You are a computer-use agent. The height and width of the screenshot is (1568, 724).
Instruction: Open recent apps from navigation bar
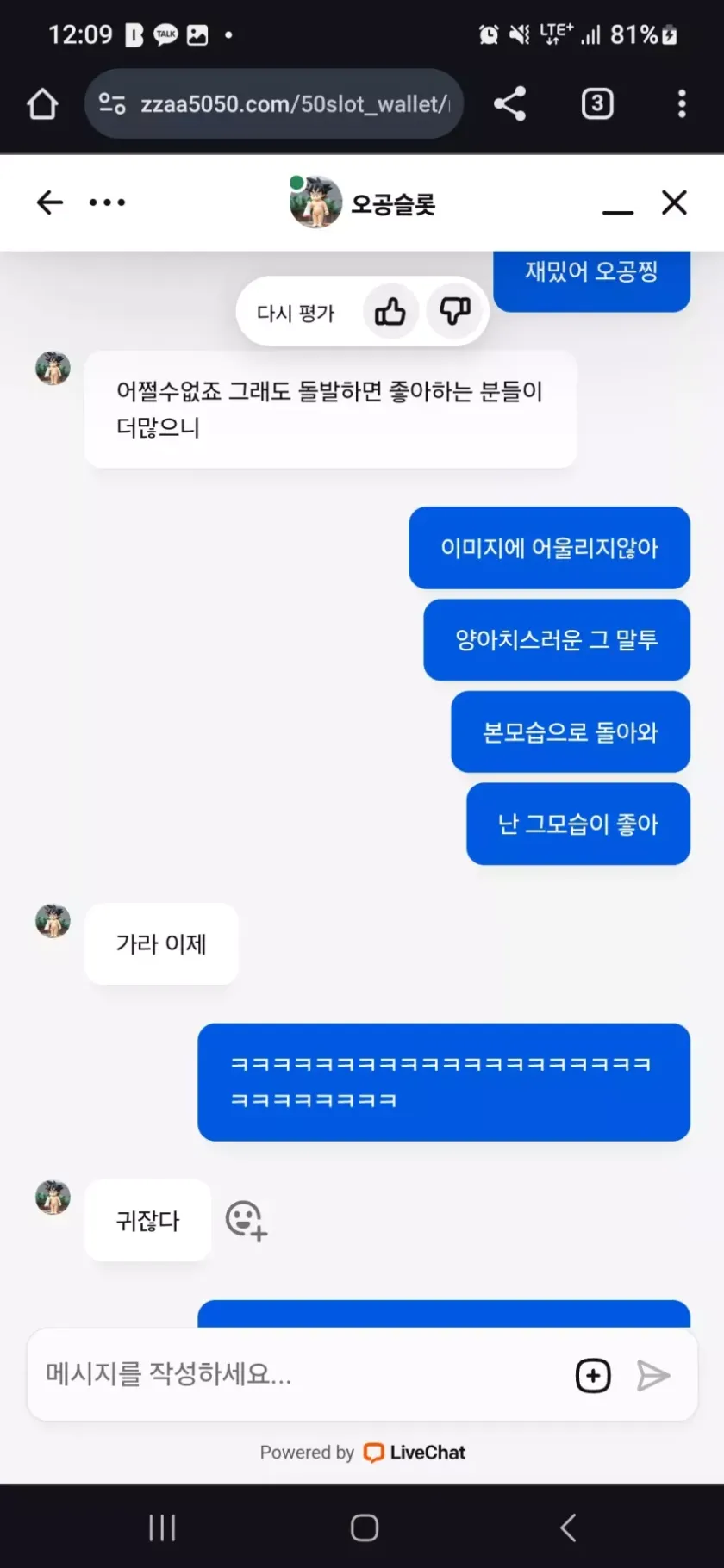(x=162, y=1528)
